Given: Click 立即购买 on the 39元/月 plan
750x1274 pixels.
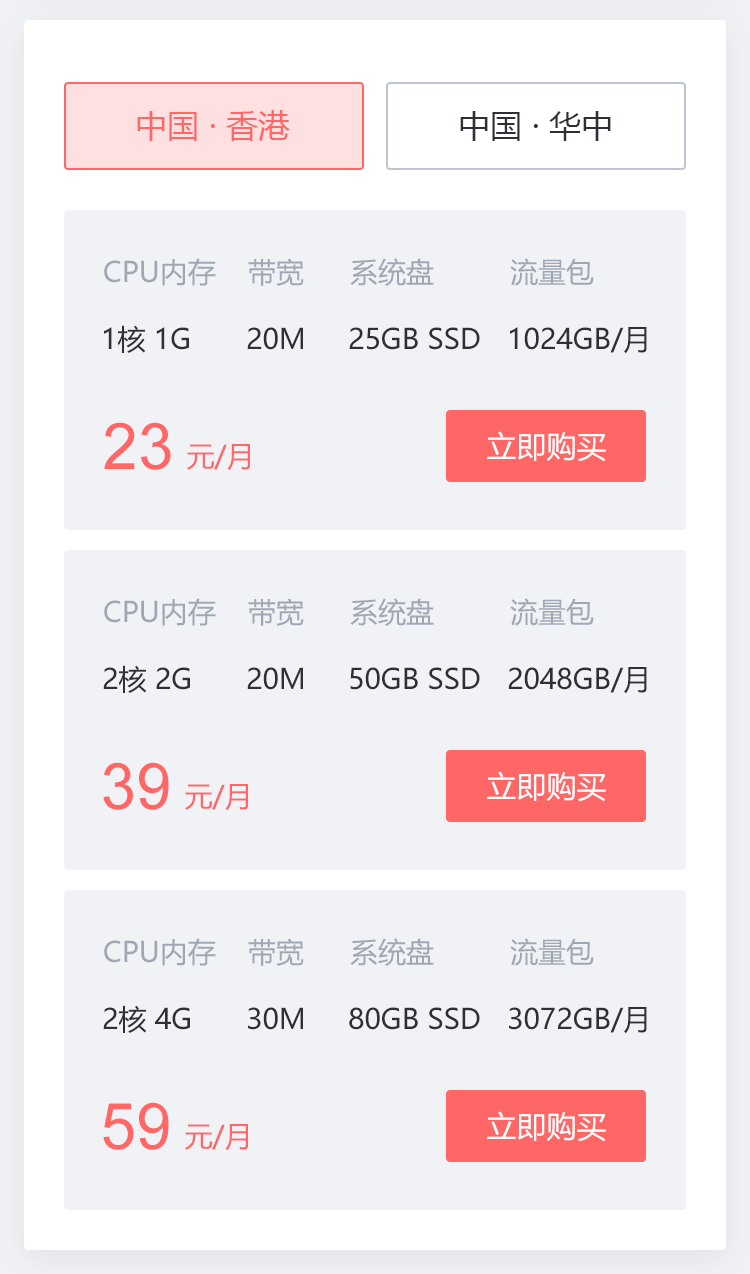Looking at the screenshot, I should (545, 786).
